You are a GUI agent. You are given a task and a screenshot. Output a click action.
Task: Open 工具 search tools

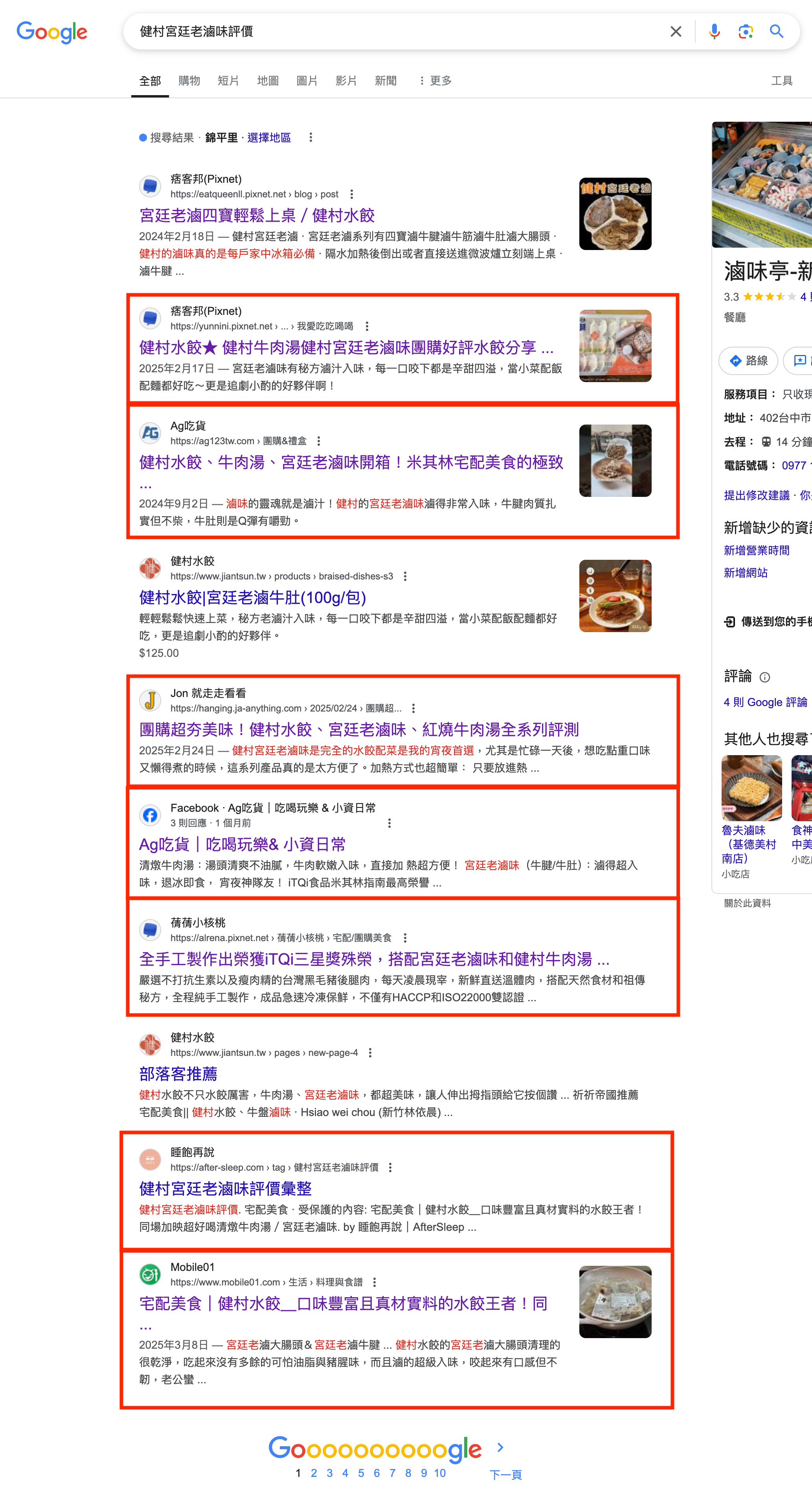781,81
